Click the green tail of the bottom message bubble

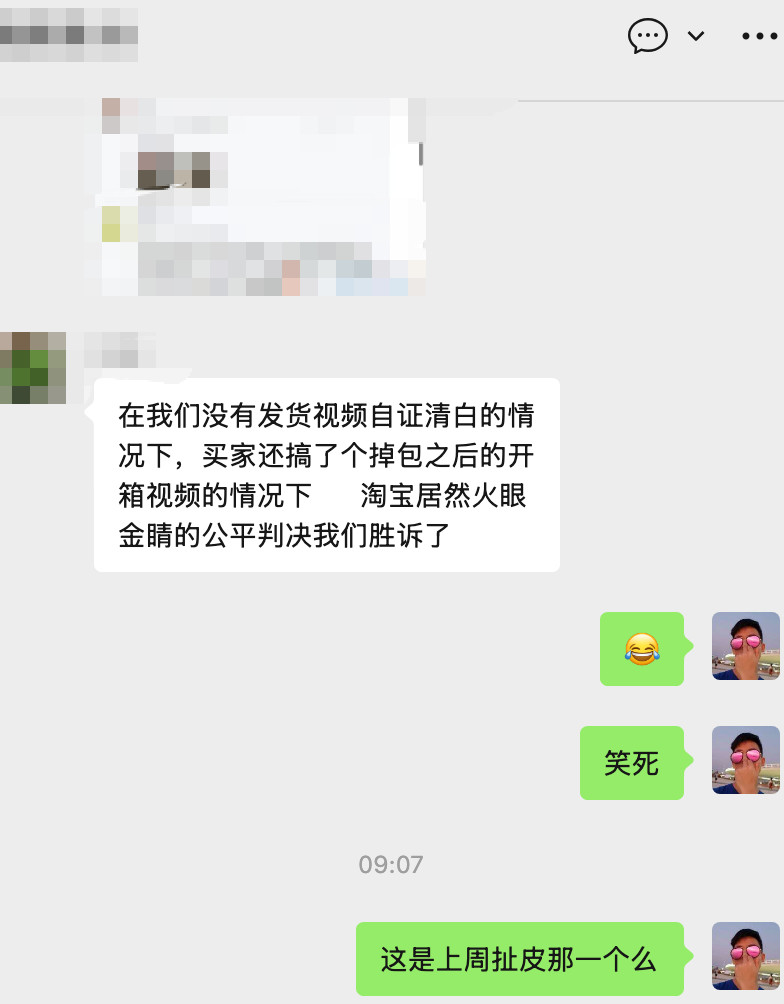(x=687, y=958)
